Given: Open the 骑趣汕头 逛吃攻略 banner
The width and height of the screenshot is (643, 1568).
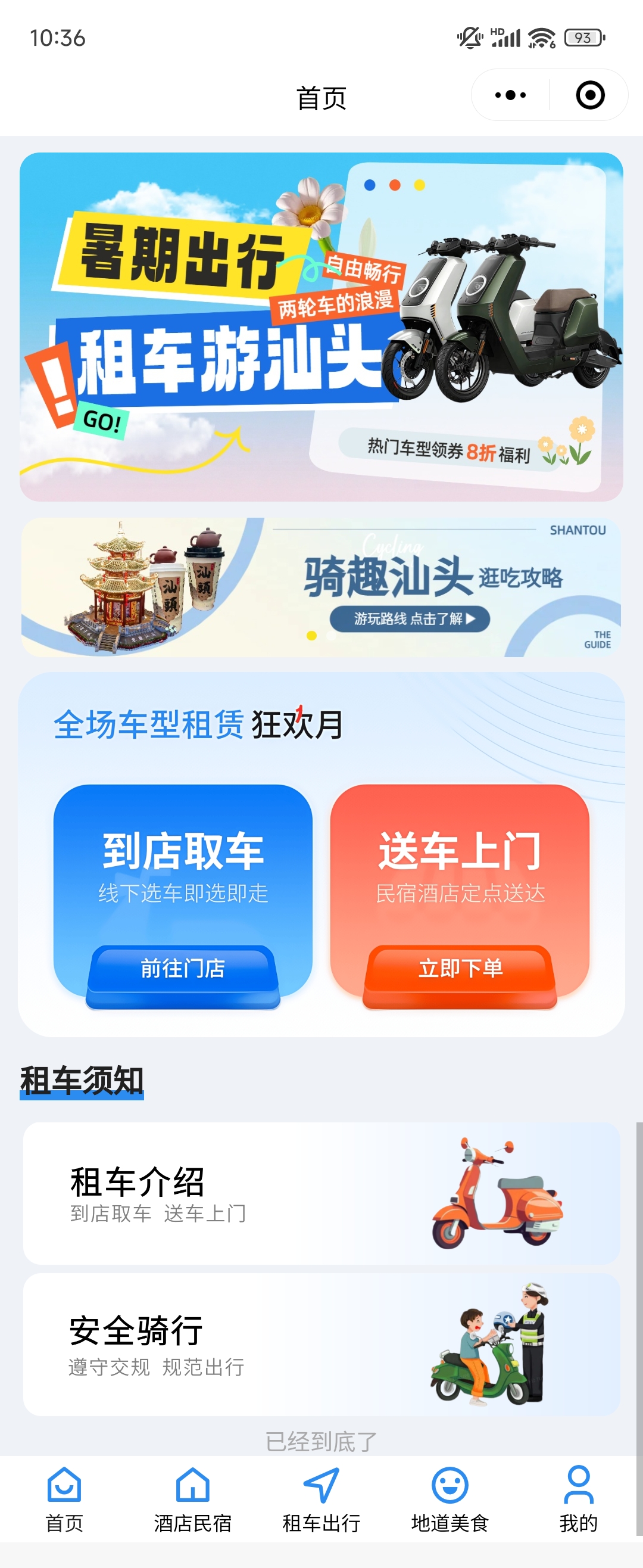Looking at the screenshot, I should (x=321, y=587).
